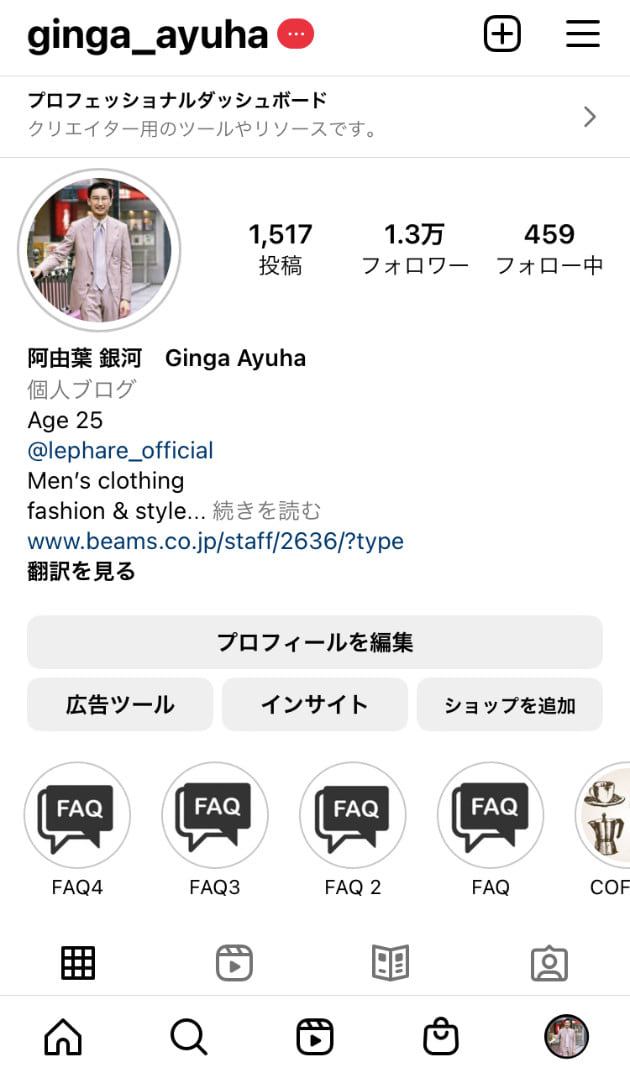Viewport: 630px width, 1078px height.
Task: Open the FAQ 2 highlight
Action: coord(352,815)
